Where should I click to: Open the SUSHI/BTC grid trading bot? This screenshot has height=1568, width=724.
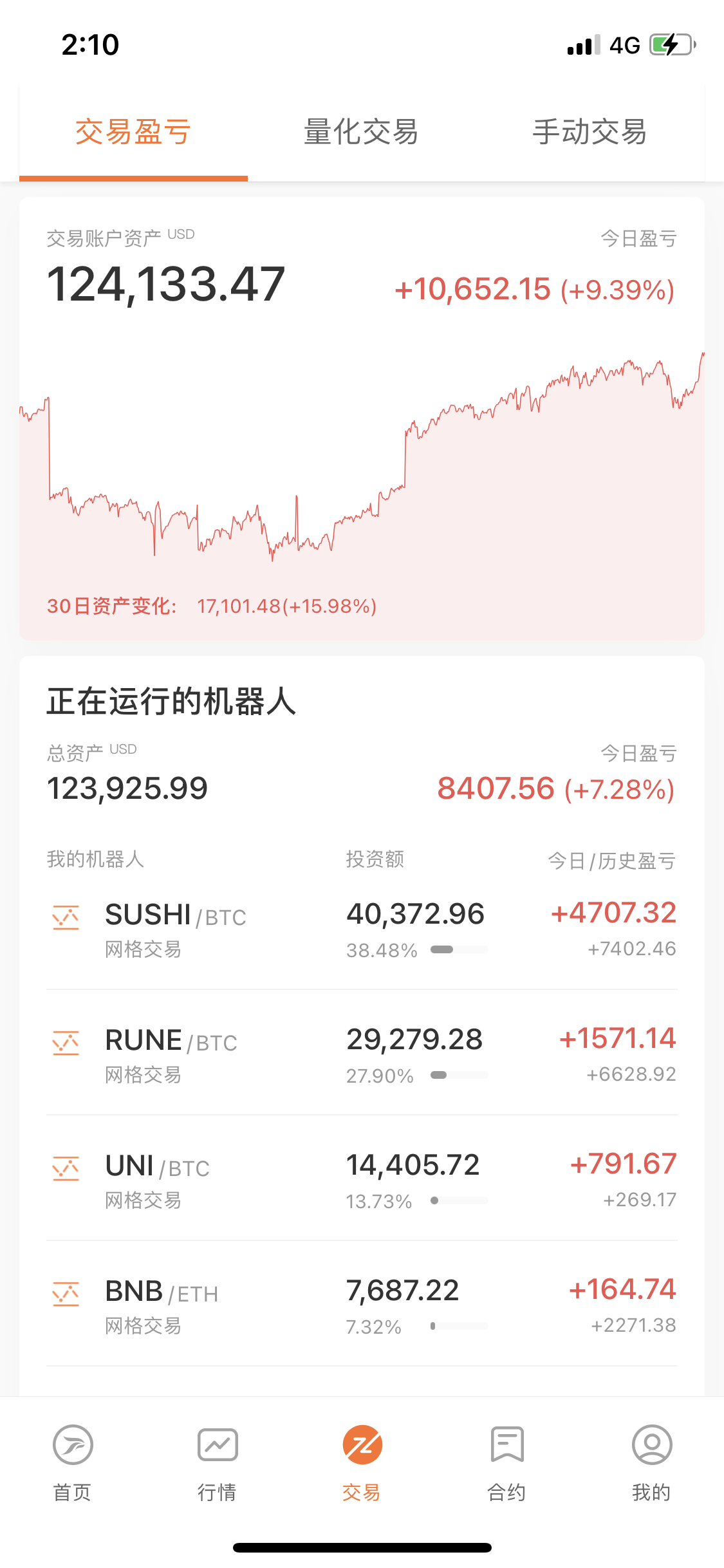click(x=361, y=929)
